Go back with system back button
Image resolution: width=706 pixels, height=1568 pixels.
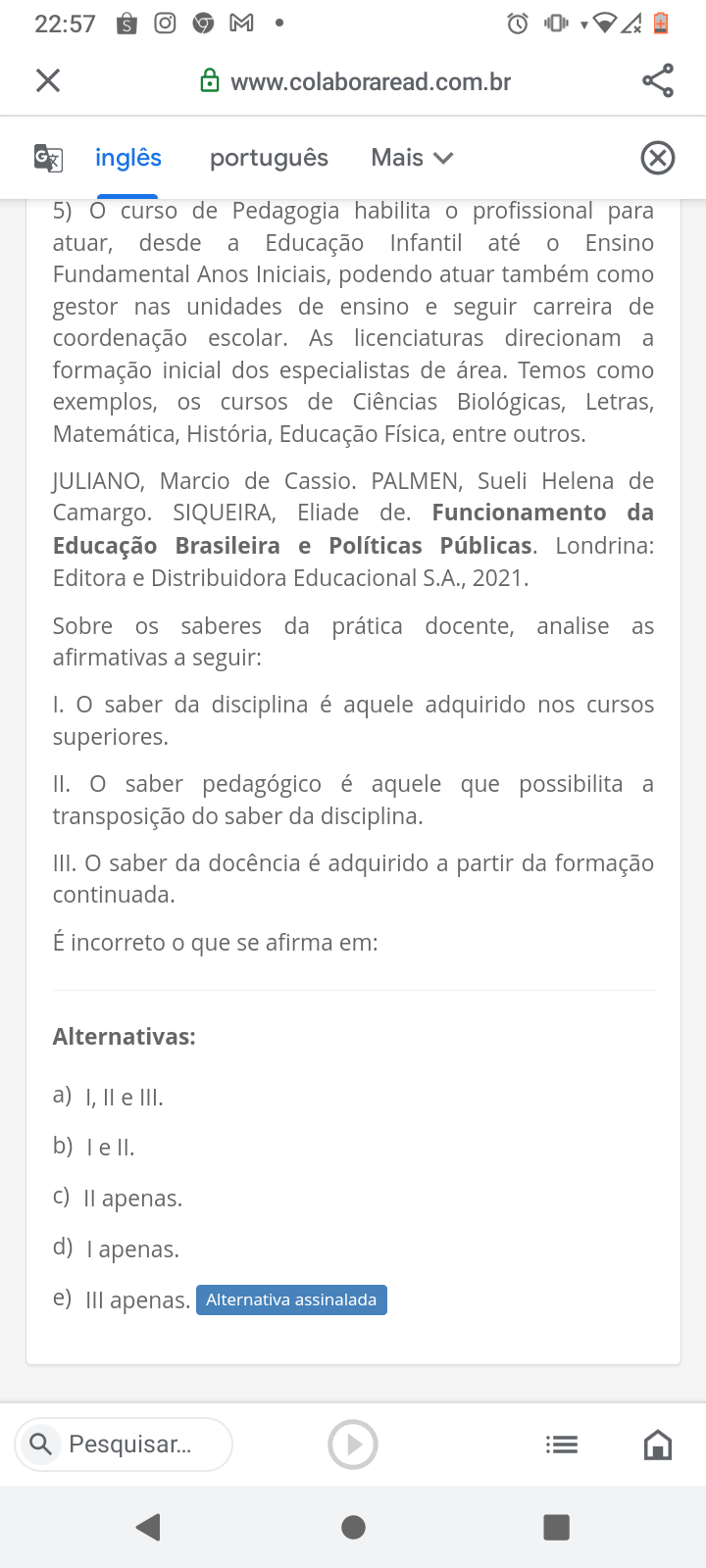pyautogui.click(x=148, y=1527)
